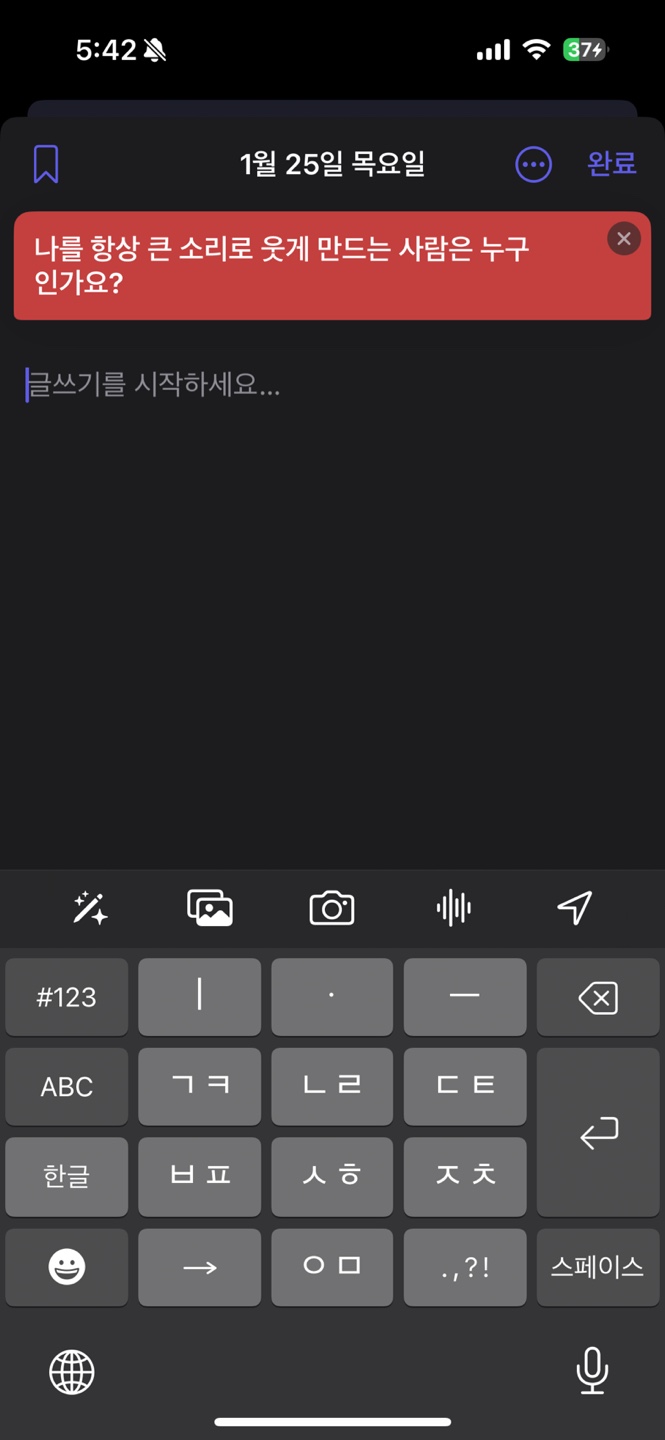Tap 완료 to finish the entry

click(611, 164)
